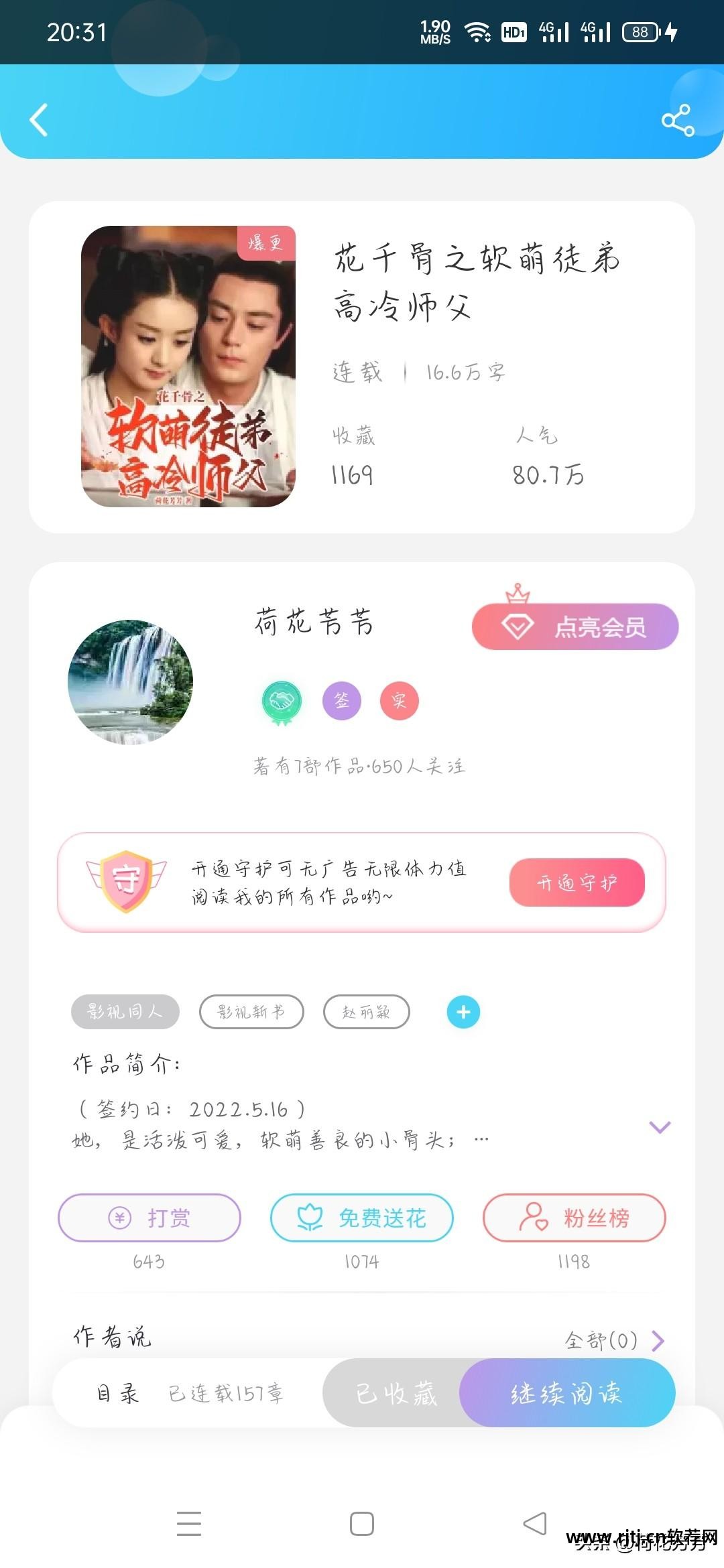The image size is (724, 1568).
Task: Open the 目录 chapter list
Action: tap(117, 1392)
